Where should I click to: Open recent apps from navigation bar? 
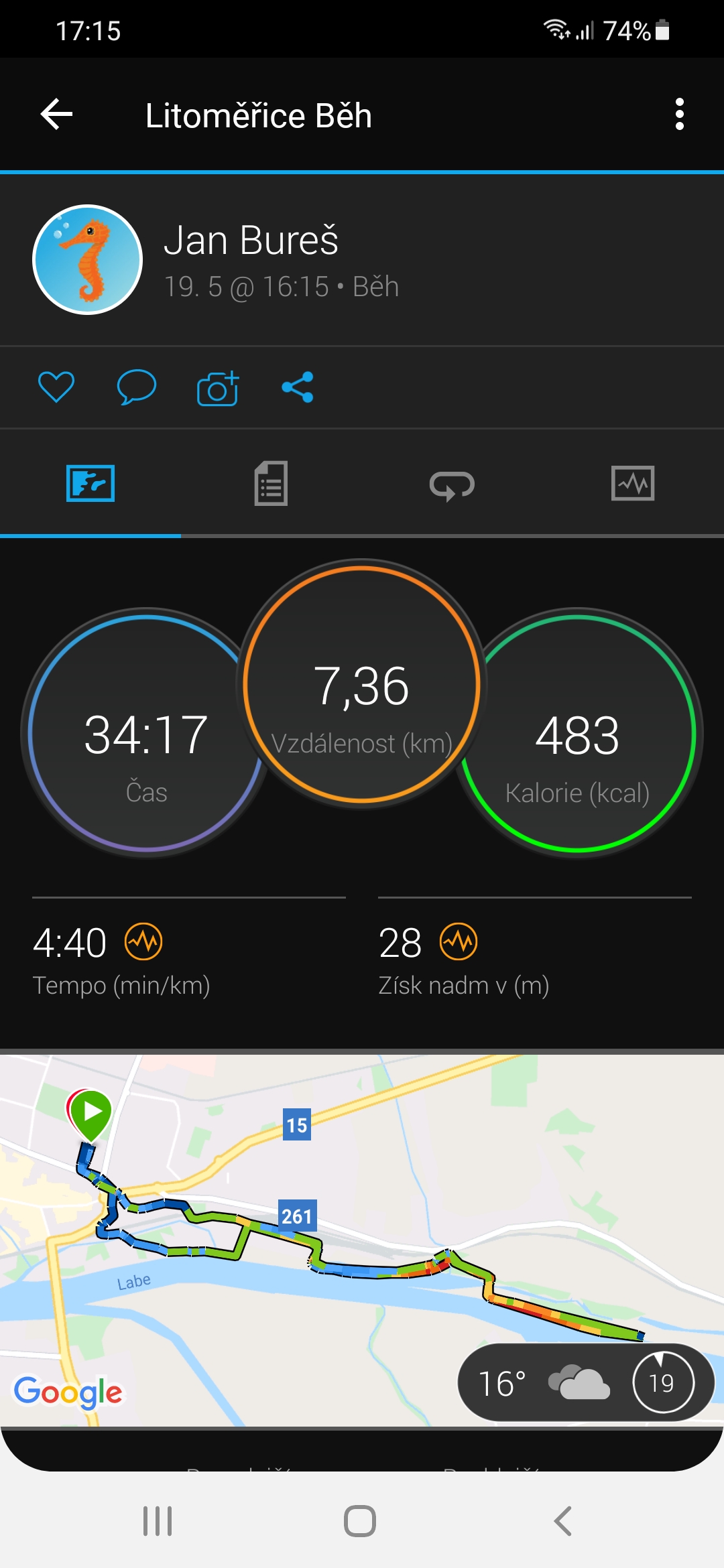click(158, 1521)
